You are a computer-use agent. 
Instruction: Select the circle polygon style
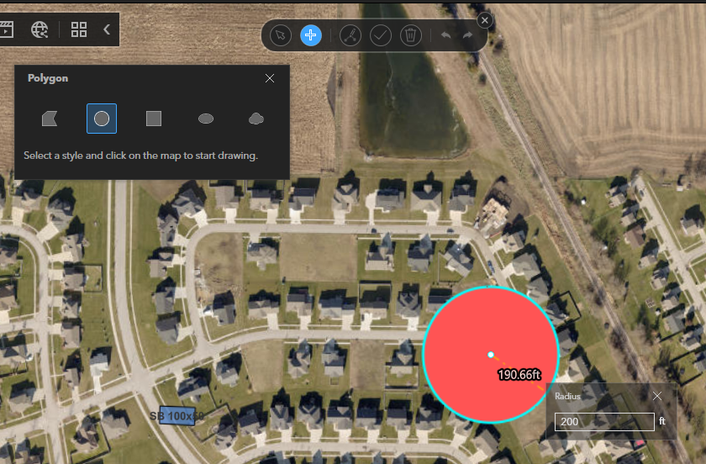[101, 119]
